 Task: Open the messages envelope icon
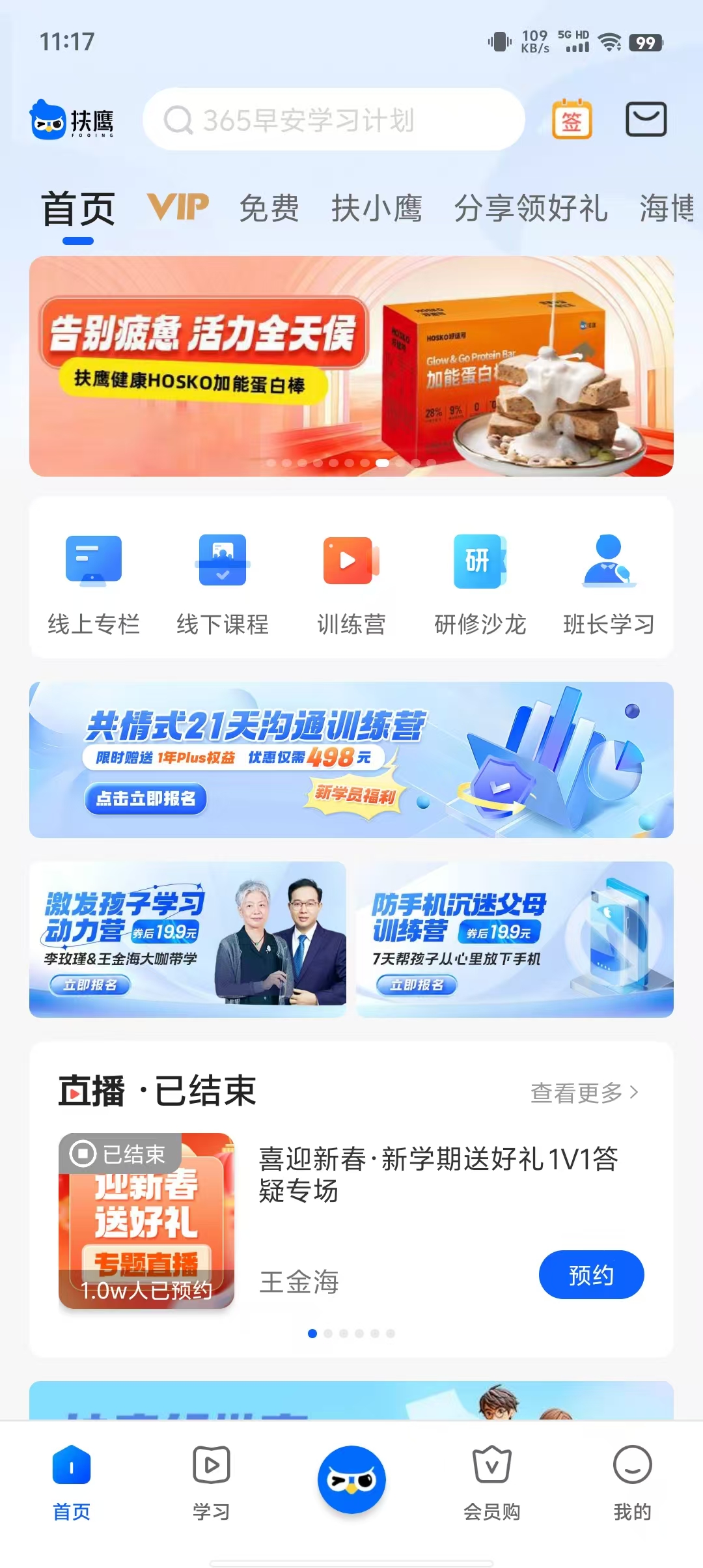[x=646, y=120]
